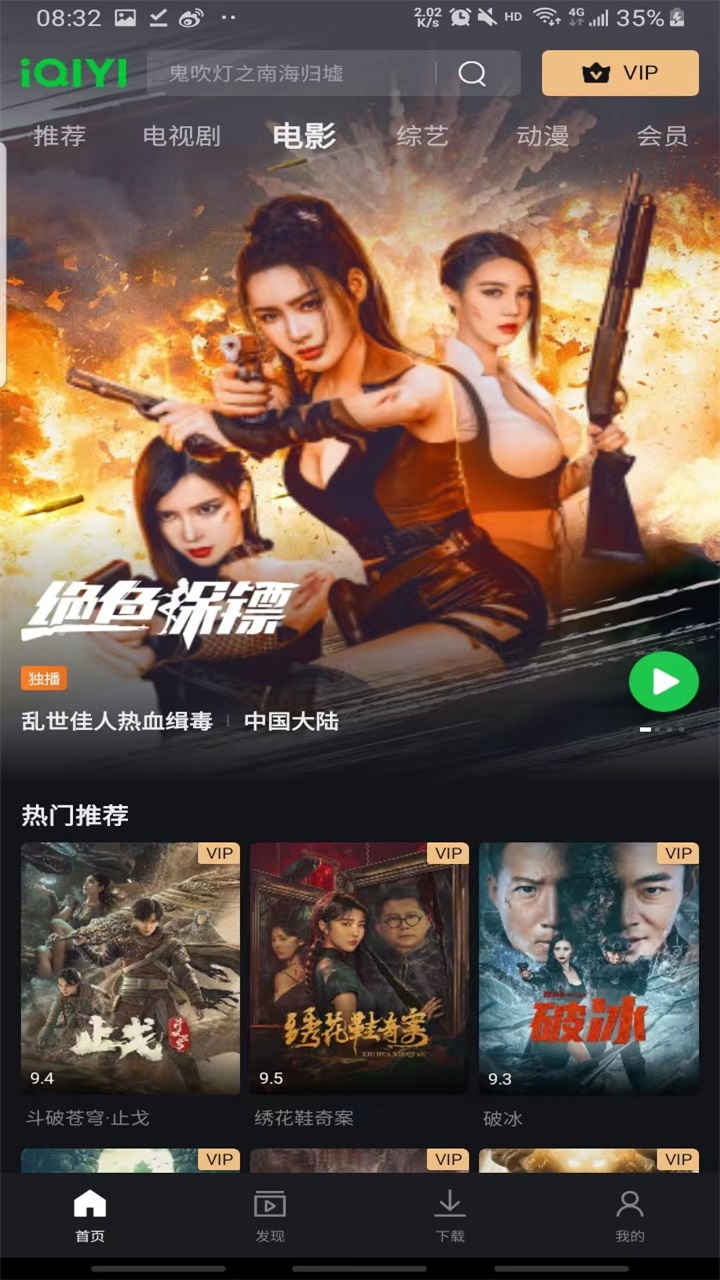
Task: Open the VIP membership button
Action: 620,73
